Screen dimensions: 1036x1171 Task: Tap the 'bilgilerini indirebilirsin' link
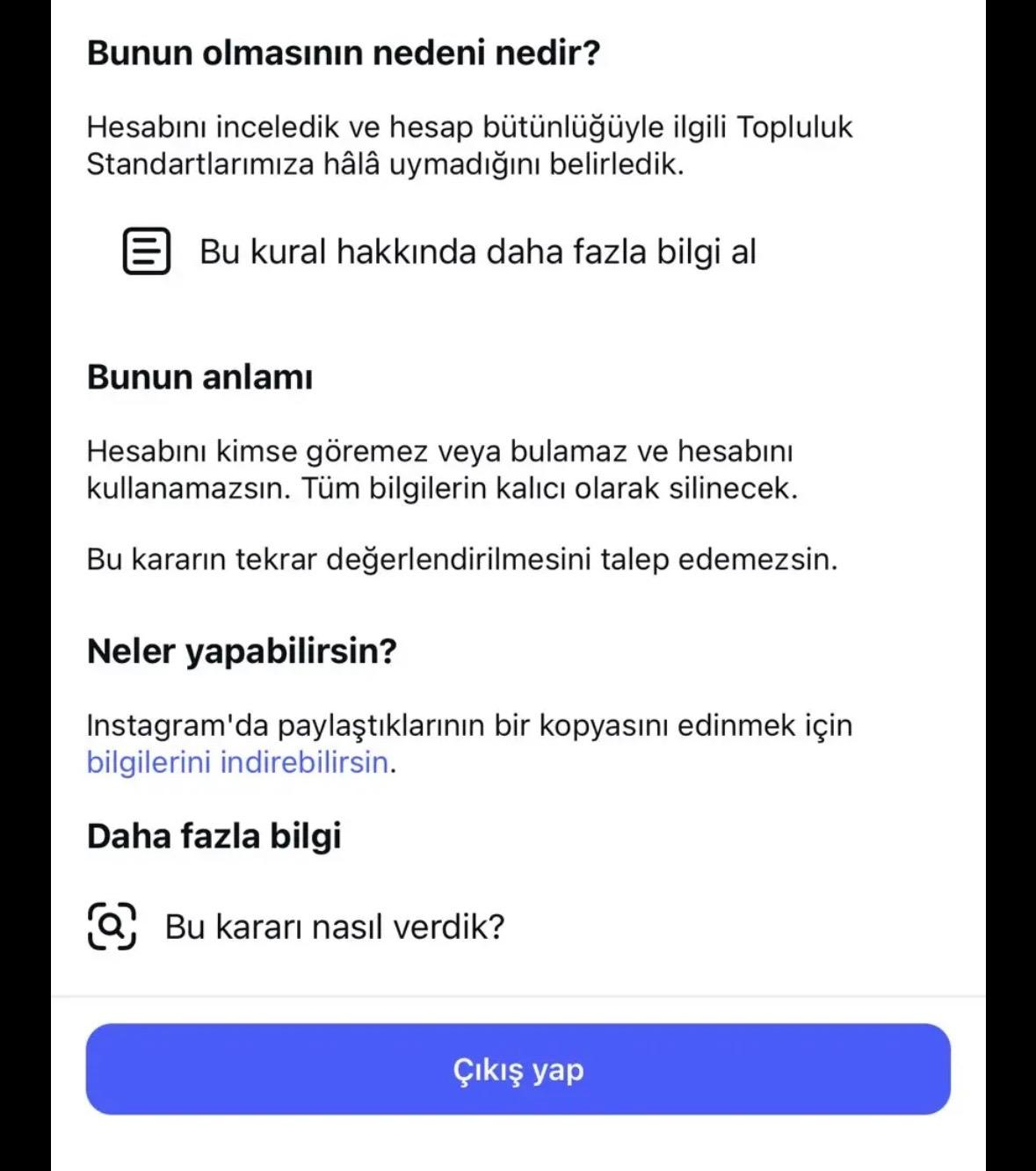pos(237,762)
